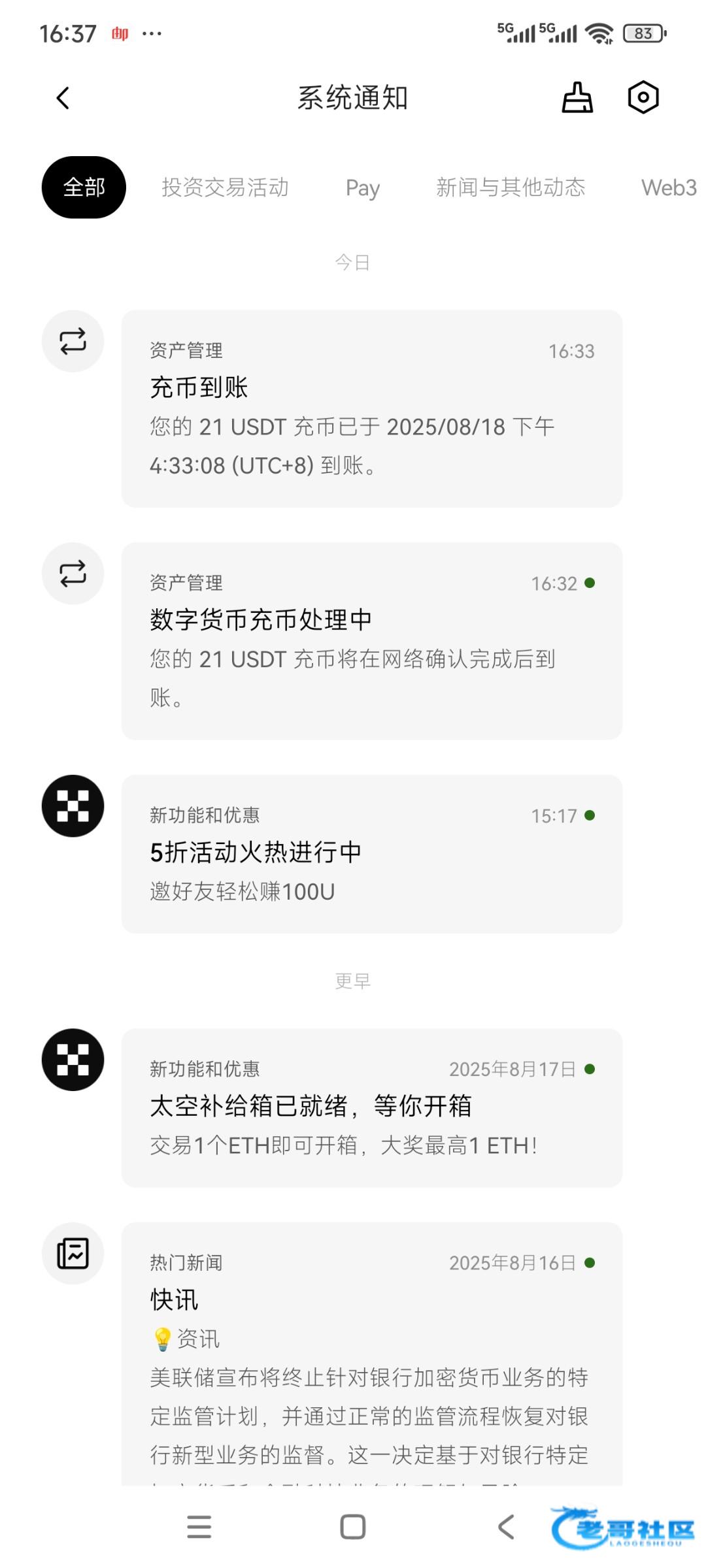The width and height of the screenshot is (706, 1568).
Task: Switch to the Pay tab
Action: click(x=363, y=188)
